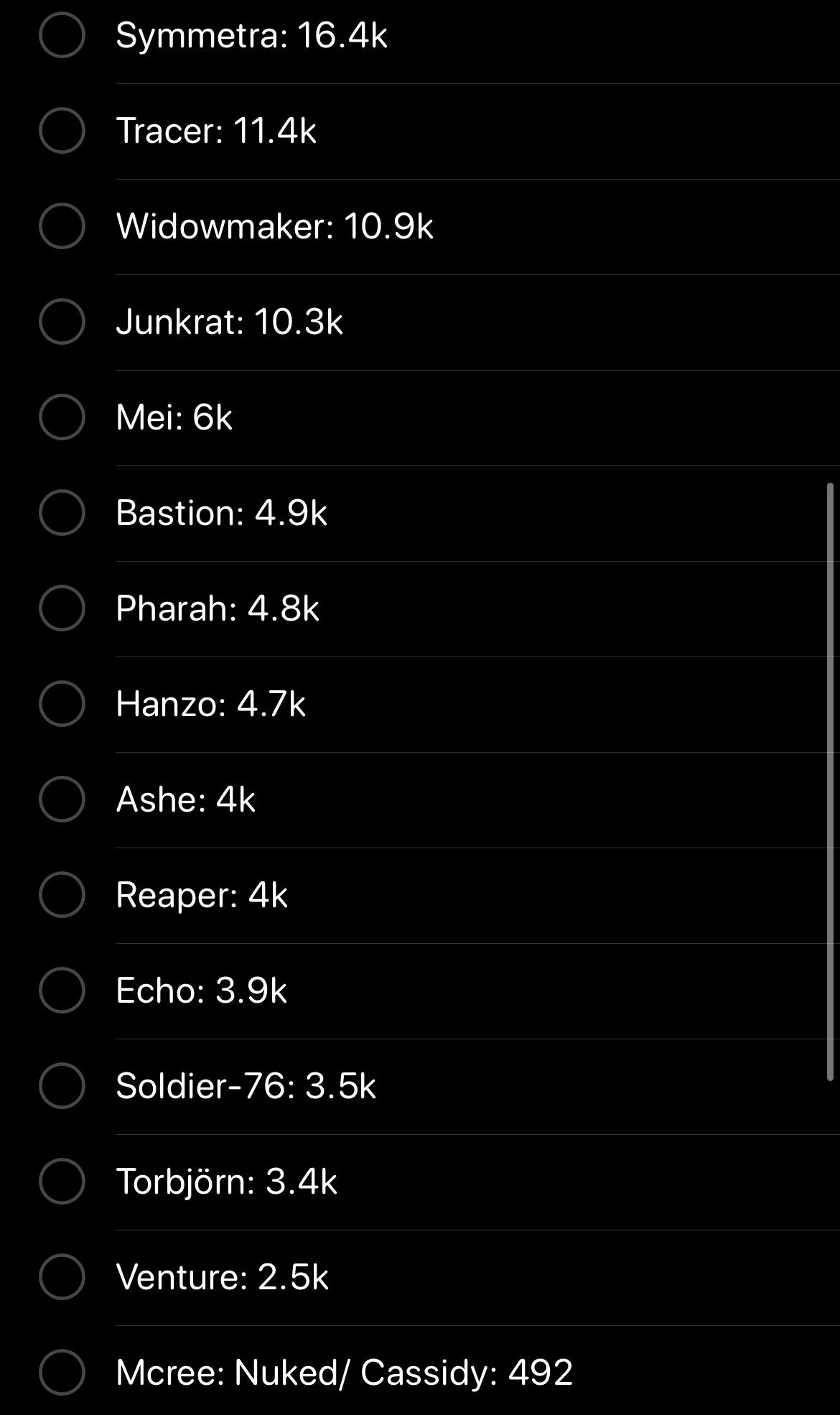Tap the Torbjörn: 3.4k radio button
Image resolution: width=840 pixels, height=1415 pixels.
click(x=62, y=1182)
